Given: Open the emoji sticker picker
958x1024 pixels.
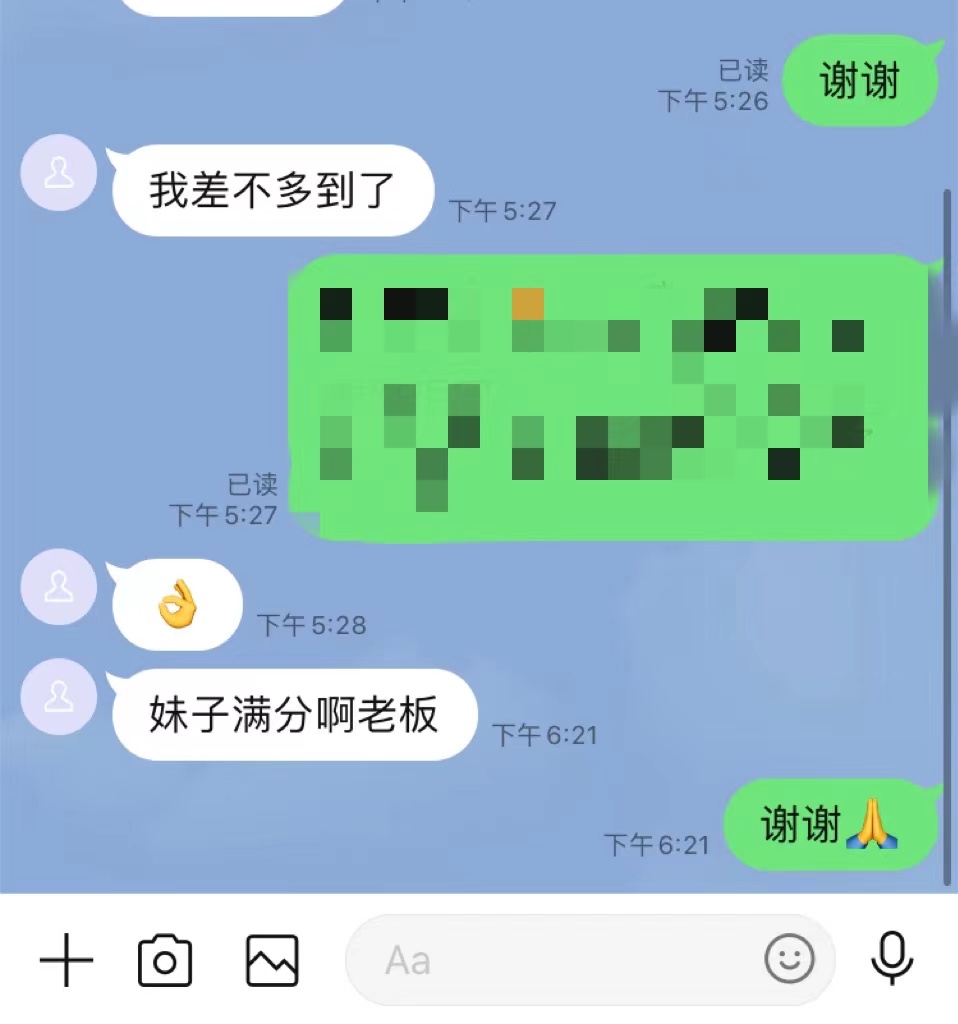Looking at the screenshot, I should 789,961.
